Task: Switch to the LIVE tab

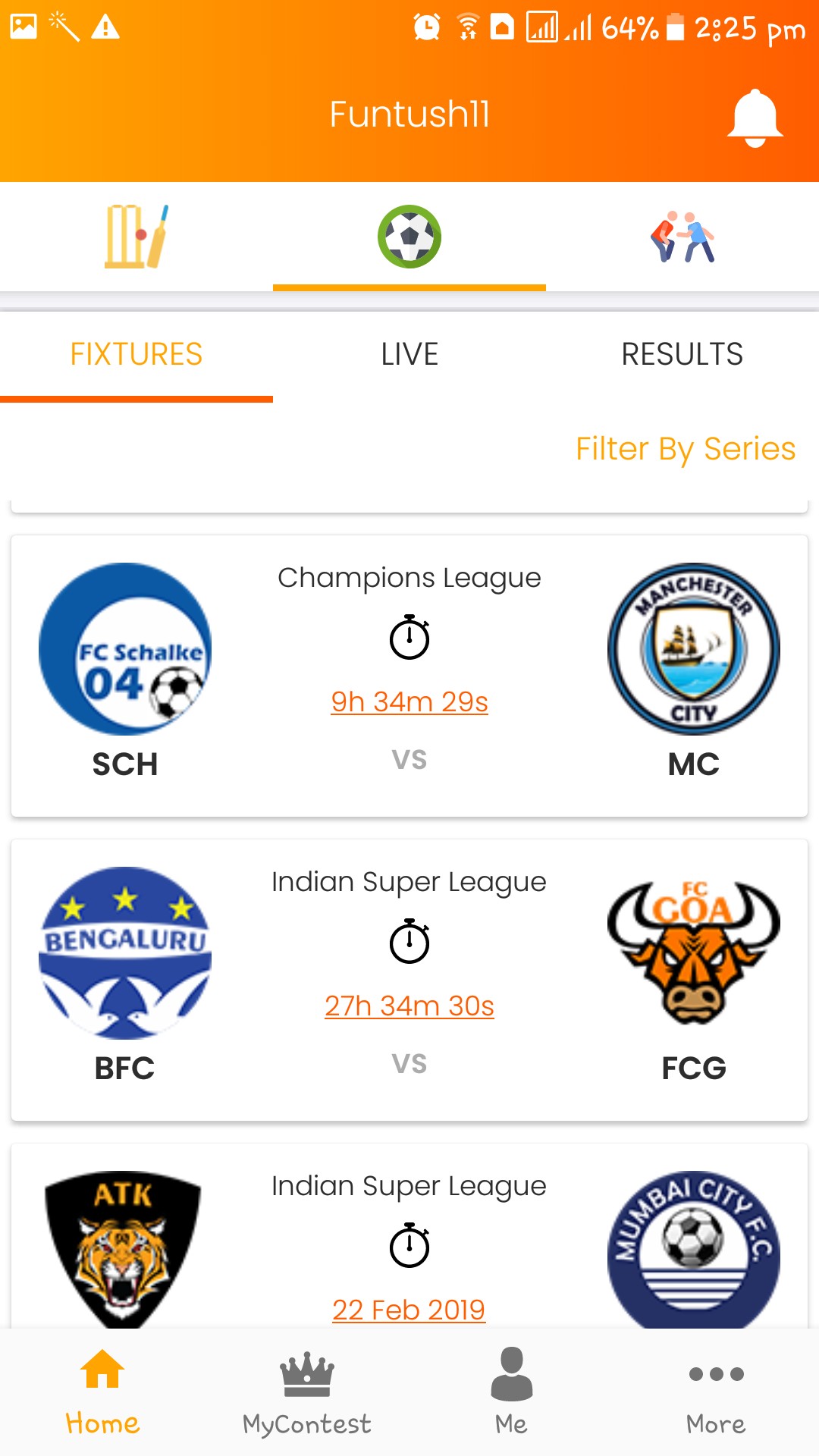Action: [409, 354]
